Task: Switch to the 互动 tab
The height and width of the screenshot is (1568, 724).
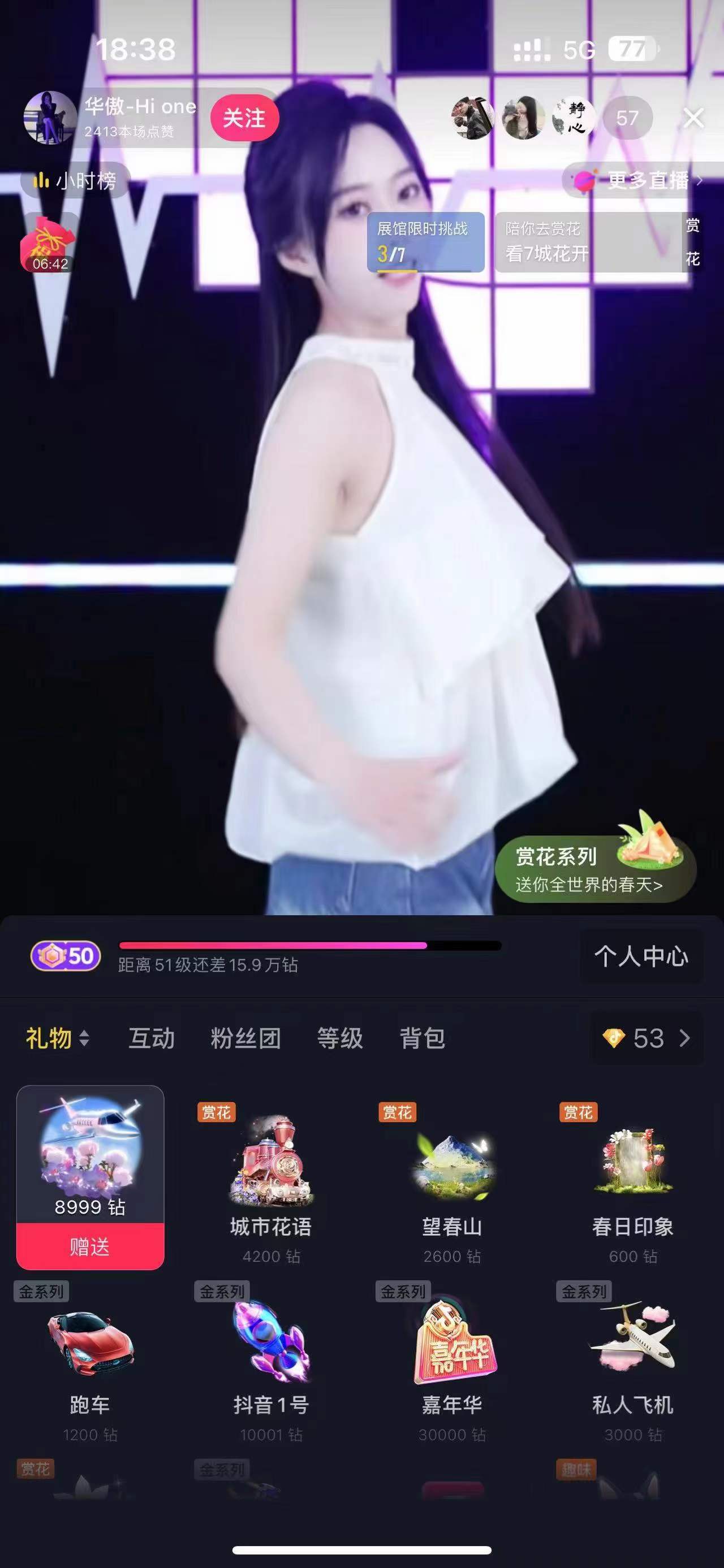Action: 152,1038
